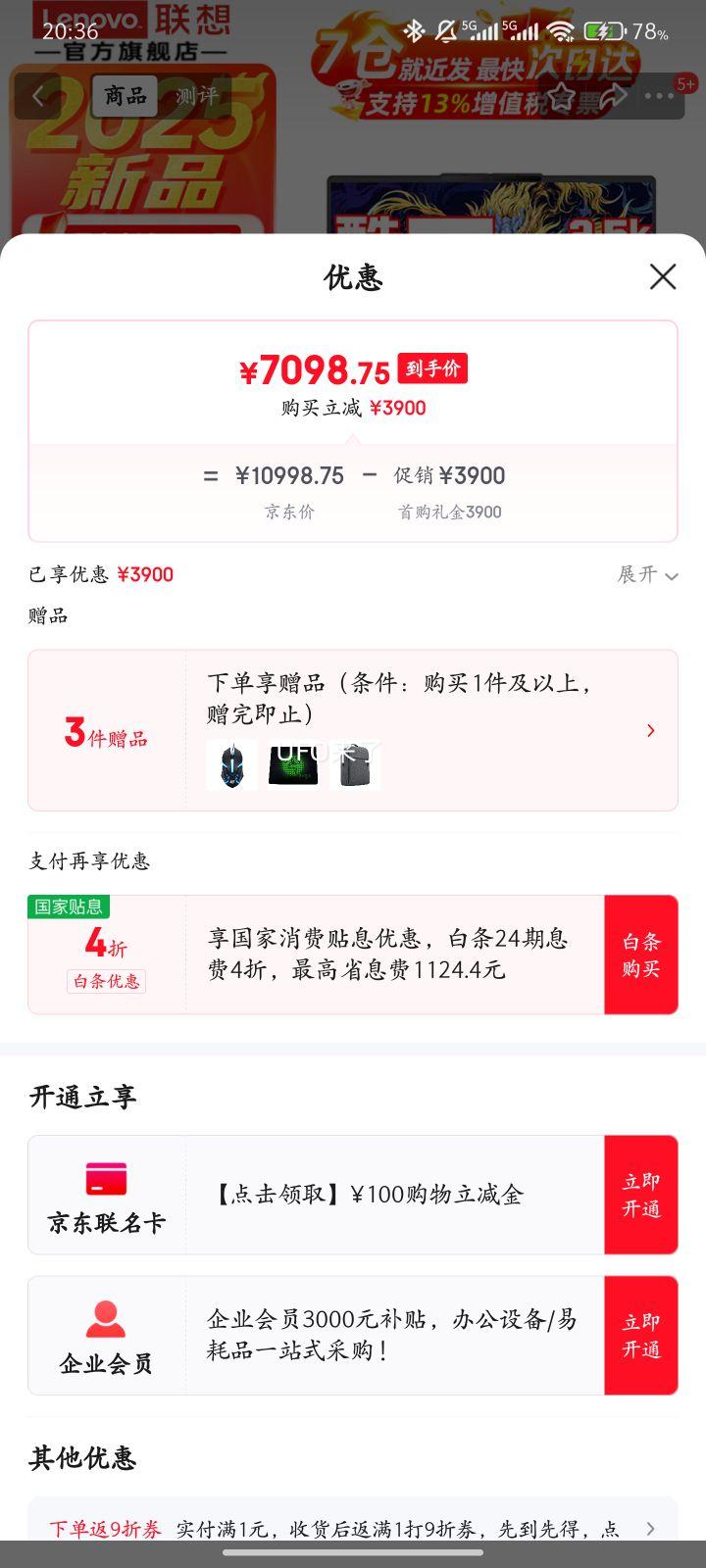Image resolution: width=706 pixels, height=1568 pixels.
Task: Click 立即开通 next to 京东联名卡
Action: tap(640, 1195)
